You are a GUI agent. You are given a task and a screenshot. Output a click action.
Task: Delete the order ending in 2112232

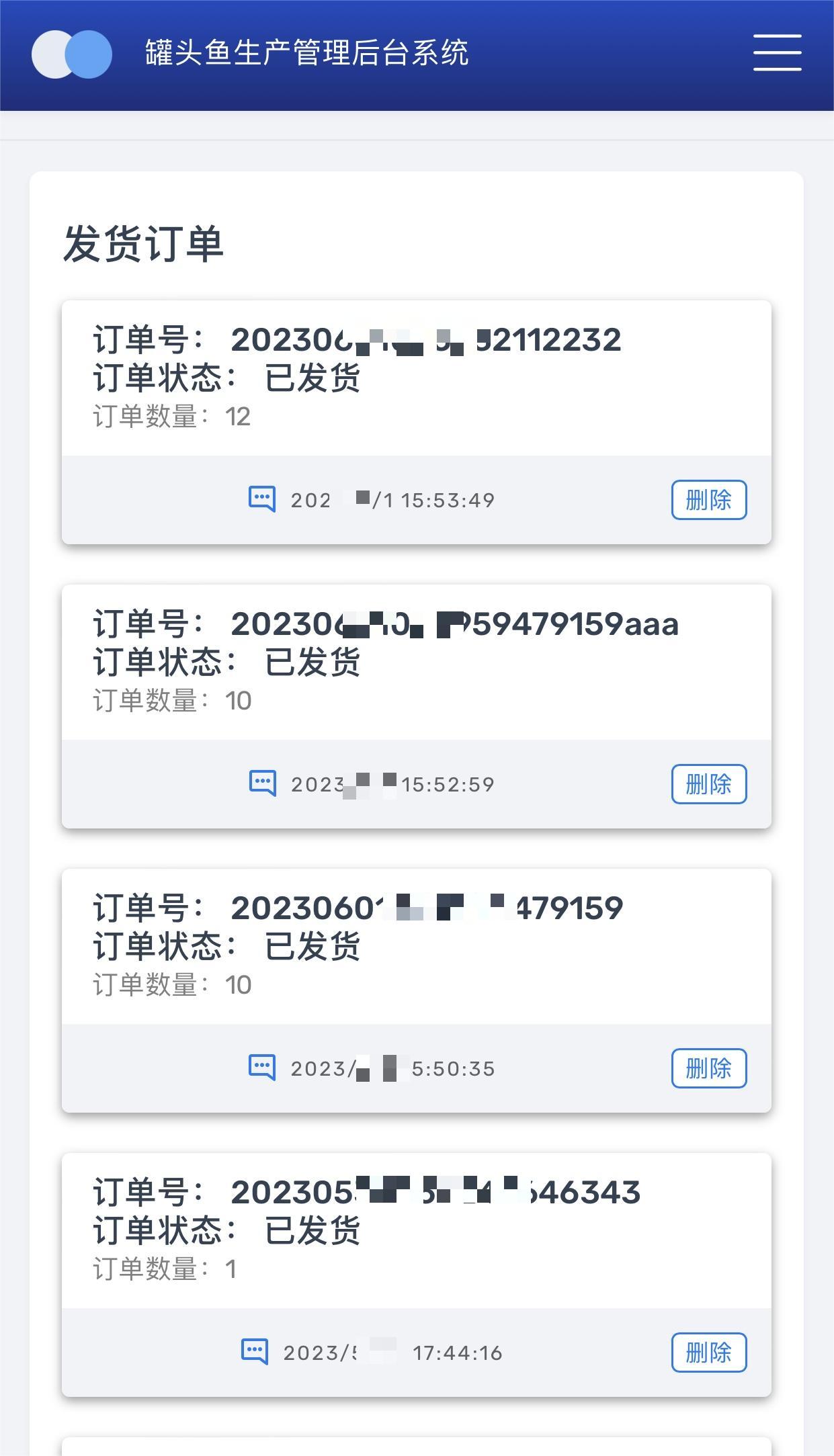click(x=709, y=500)
